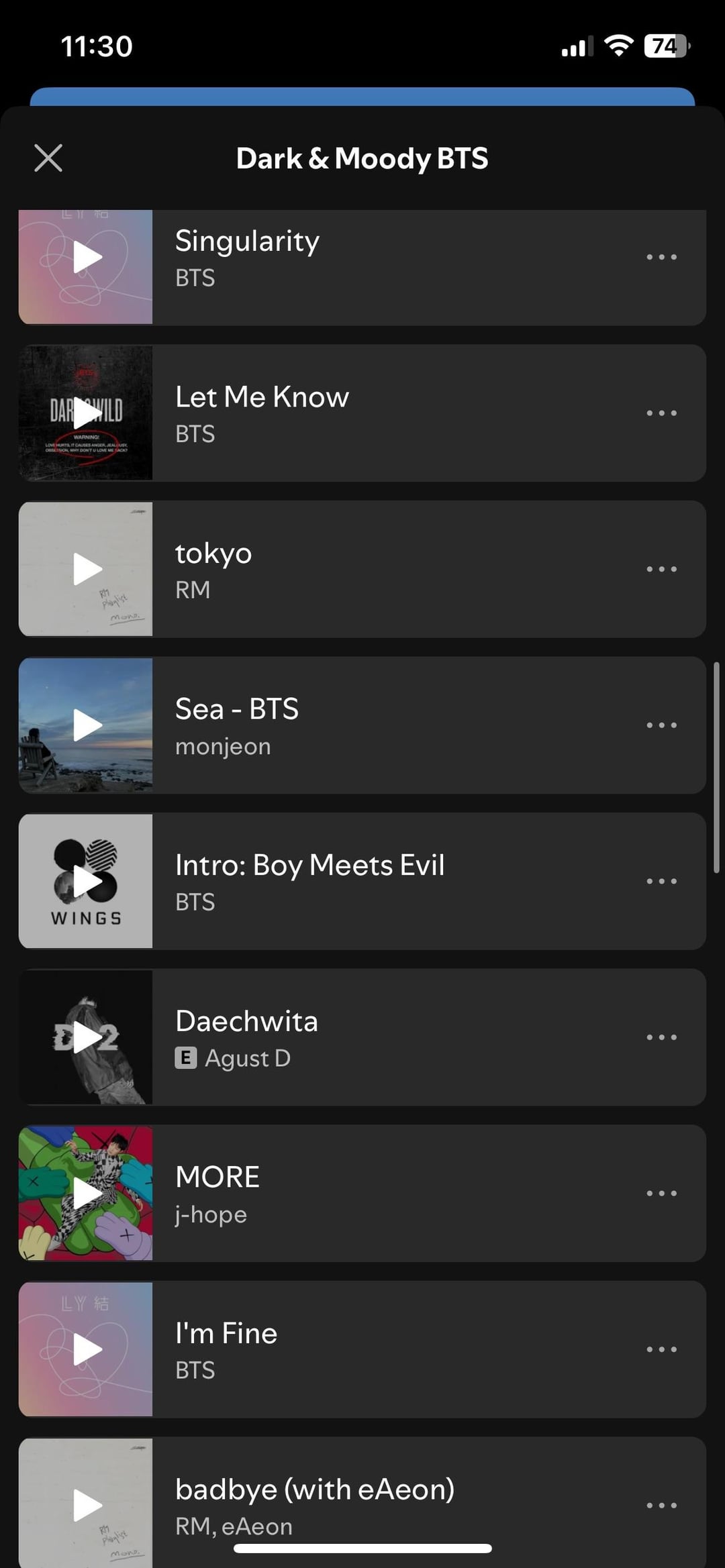This screenshot has width=725, height=1568.
Task: Play Daechwita by Agust D
Action: (x=87, y=1037)
